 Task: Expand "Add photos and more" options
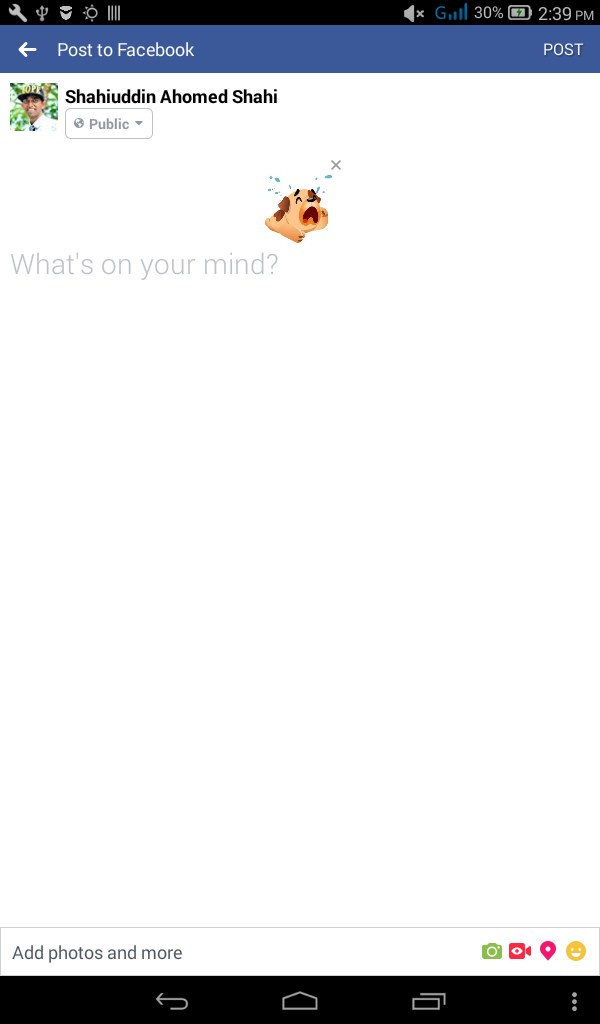[x=98, y=953]
